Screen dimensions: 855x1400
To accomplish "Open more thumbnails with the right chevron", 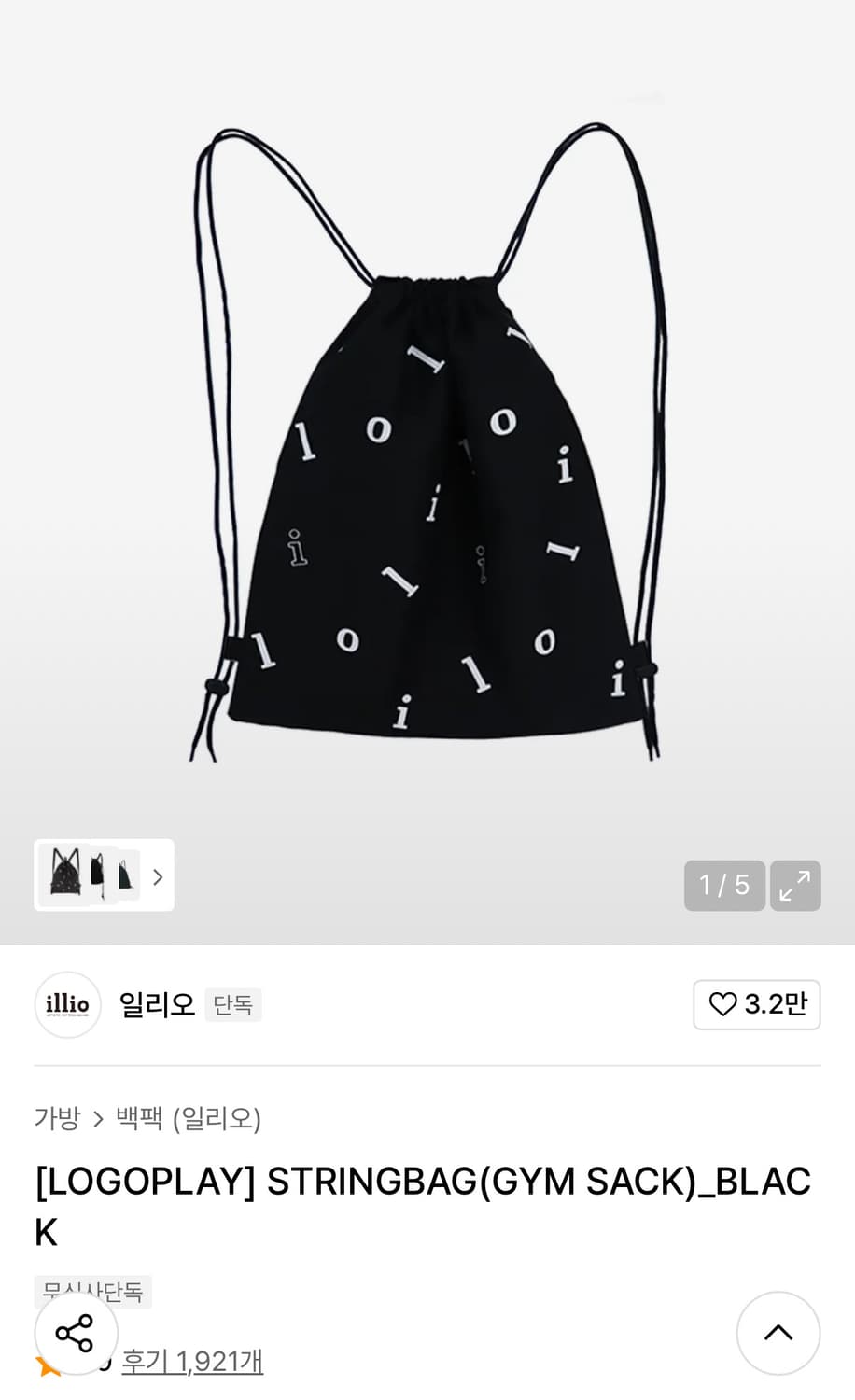I will click(158, 875).
